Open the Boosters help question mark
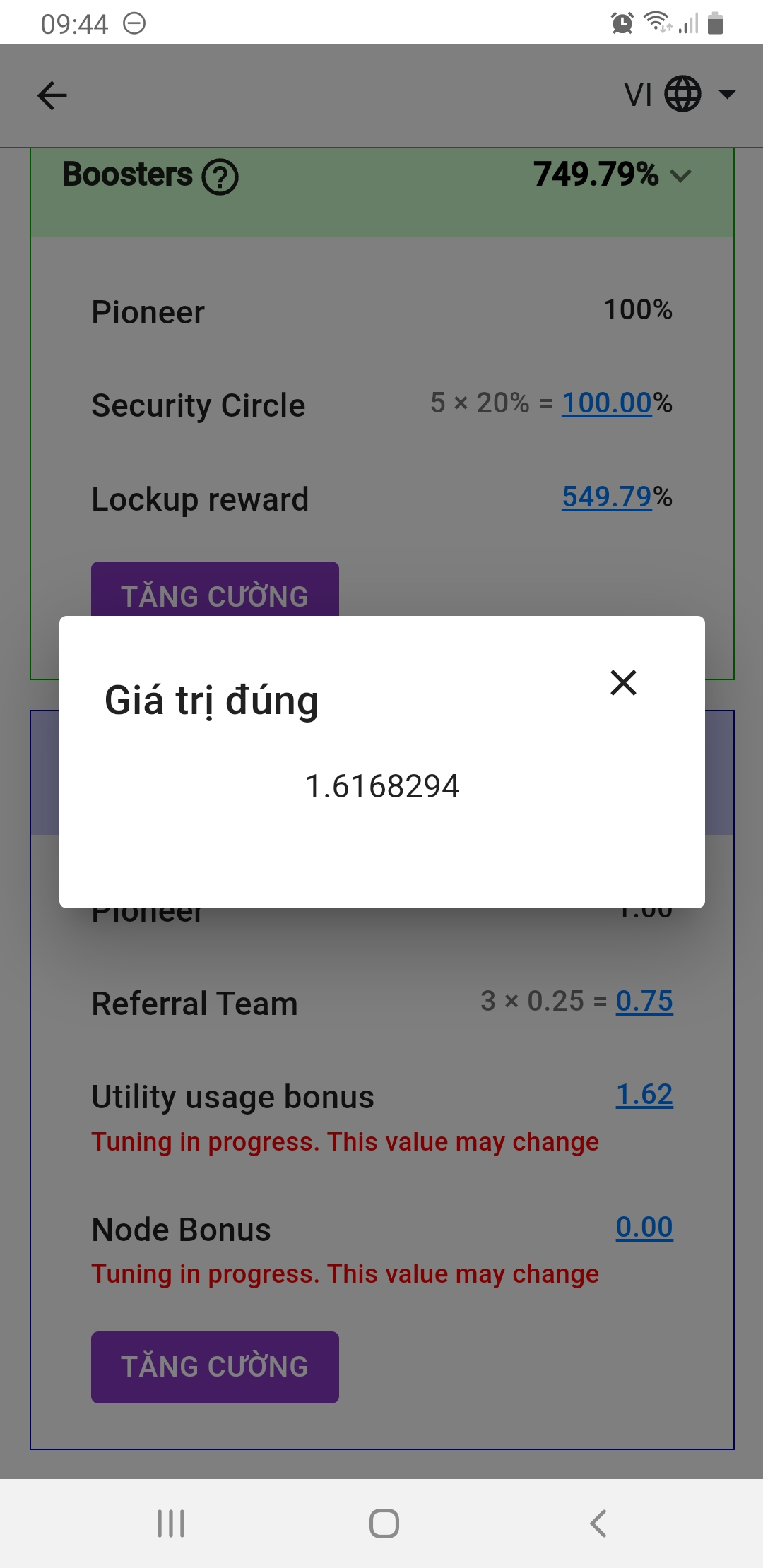The width and height of the screenshot is (763, 1568). pyautogui.click(x=220, y=177)
